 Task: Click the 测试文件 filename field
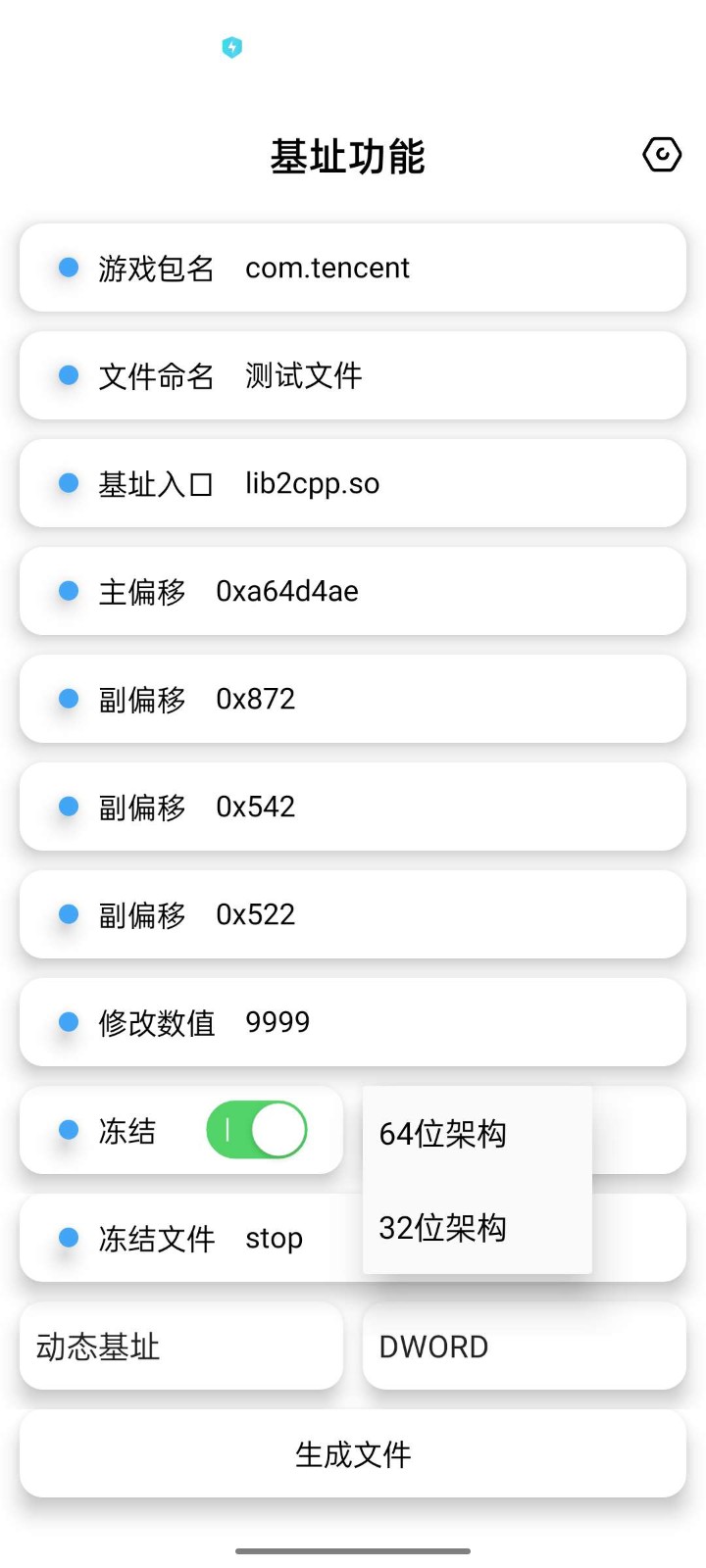pyautogui.click(x=304, y=374)
